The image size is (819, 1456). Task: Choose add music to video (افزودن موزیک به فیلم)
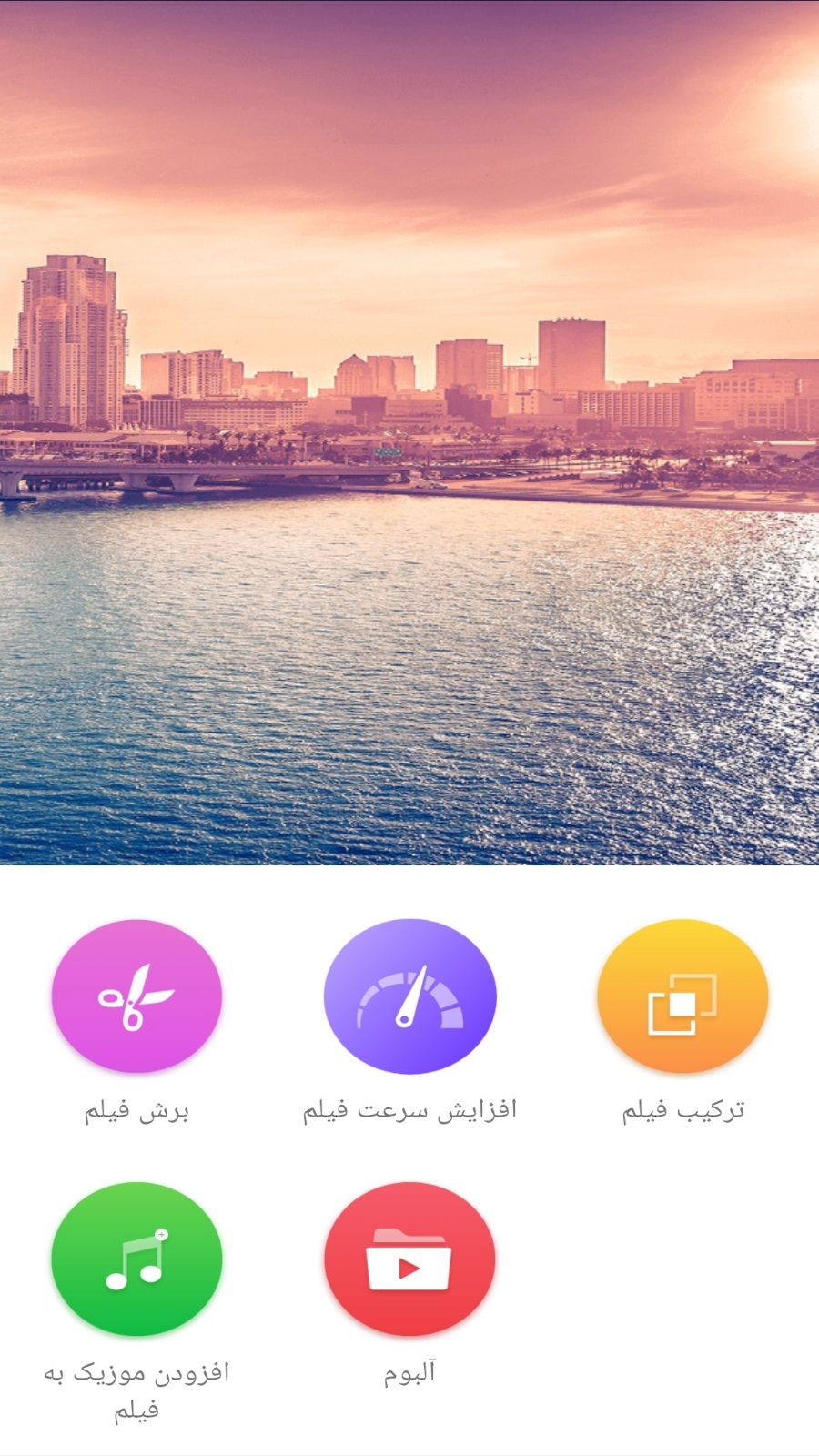136,1259
